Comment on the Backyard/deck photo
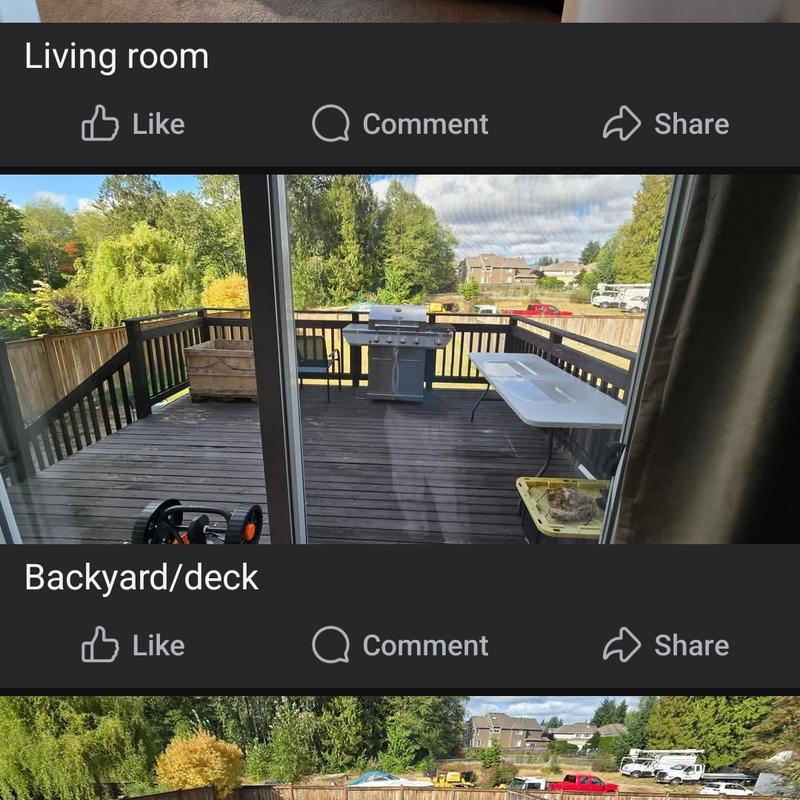Image resolution: width=800 pixels, height=800 pixels. pyautogui.click(x=400, y=645)
